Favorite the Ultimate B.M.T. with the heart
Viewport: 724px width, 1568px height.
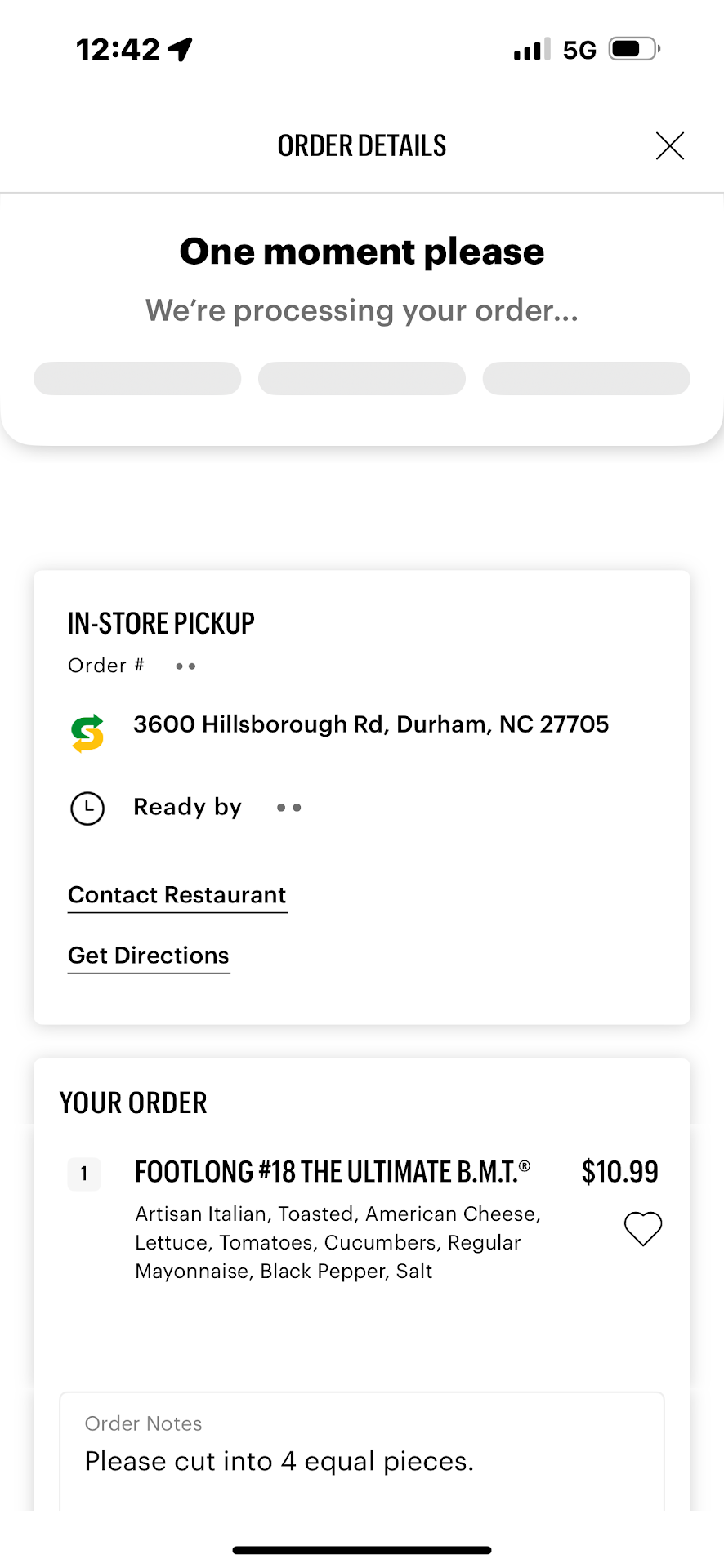pos(643,1228)
